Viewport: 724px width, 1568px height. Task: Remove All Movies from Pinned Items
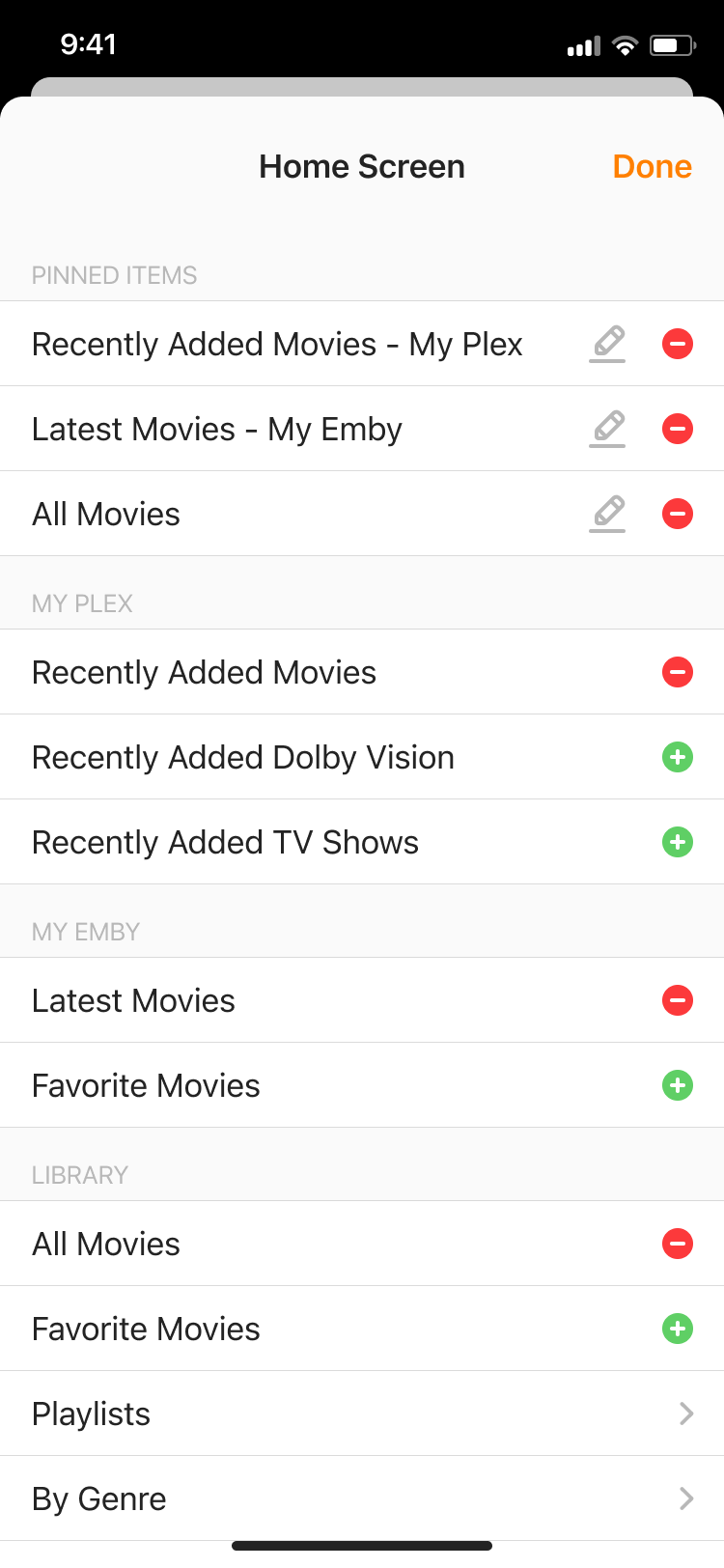[x=678, y=514]
